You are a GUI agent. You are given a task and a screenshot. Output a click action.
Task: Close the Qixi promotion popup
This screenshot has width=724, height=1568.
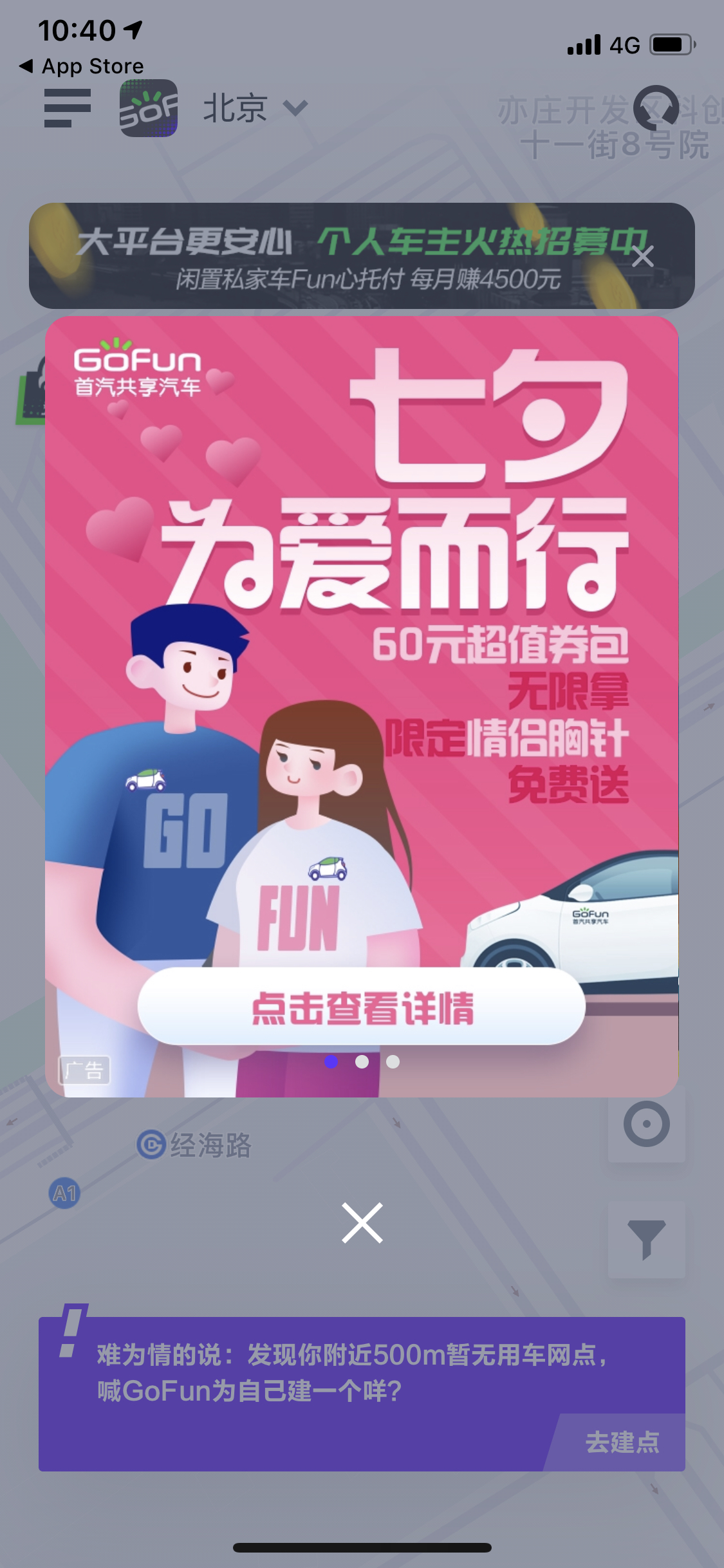[x=362, y=1222]
